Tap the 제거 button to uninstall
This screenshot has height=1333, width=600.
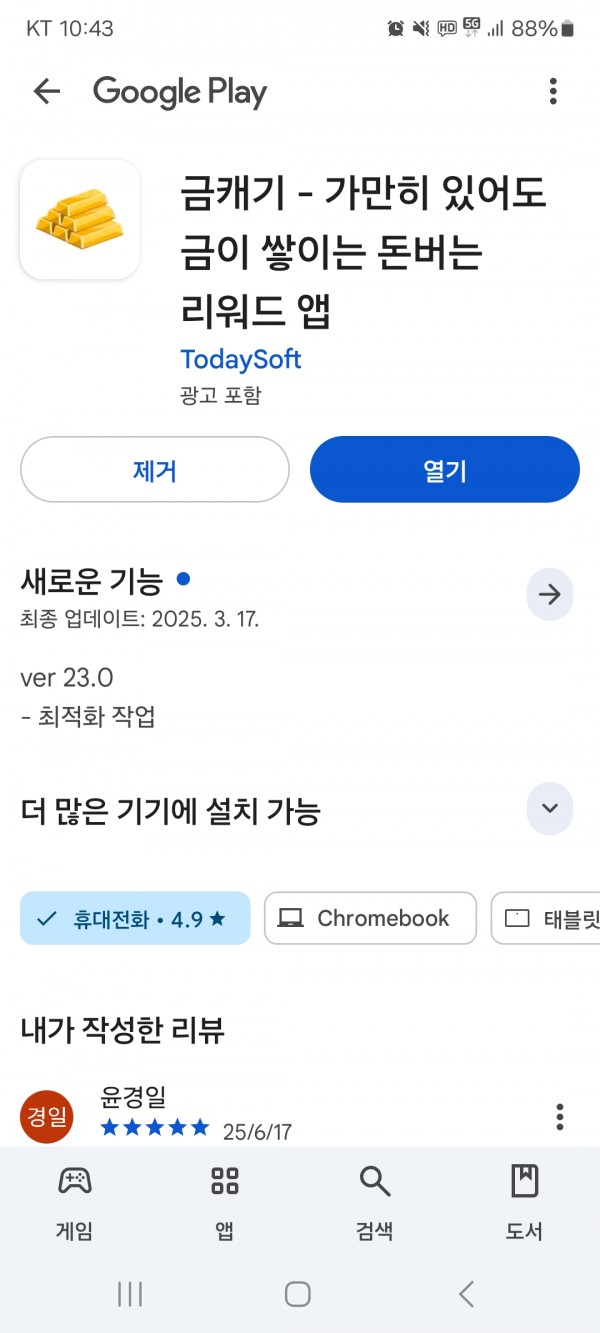tap(155, 470)
